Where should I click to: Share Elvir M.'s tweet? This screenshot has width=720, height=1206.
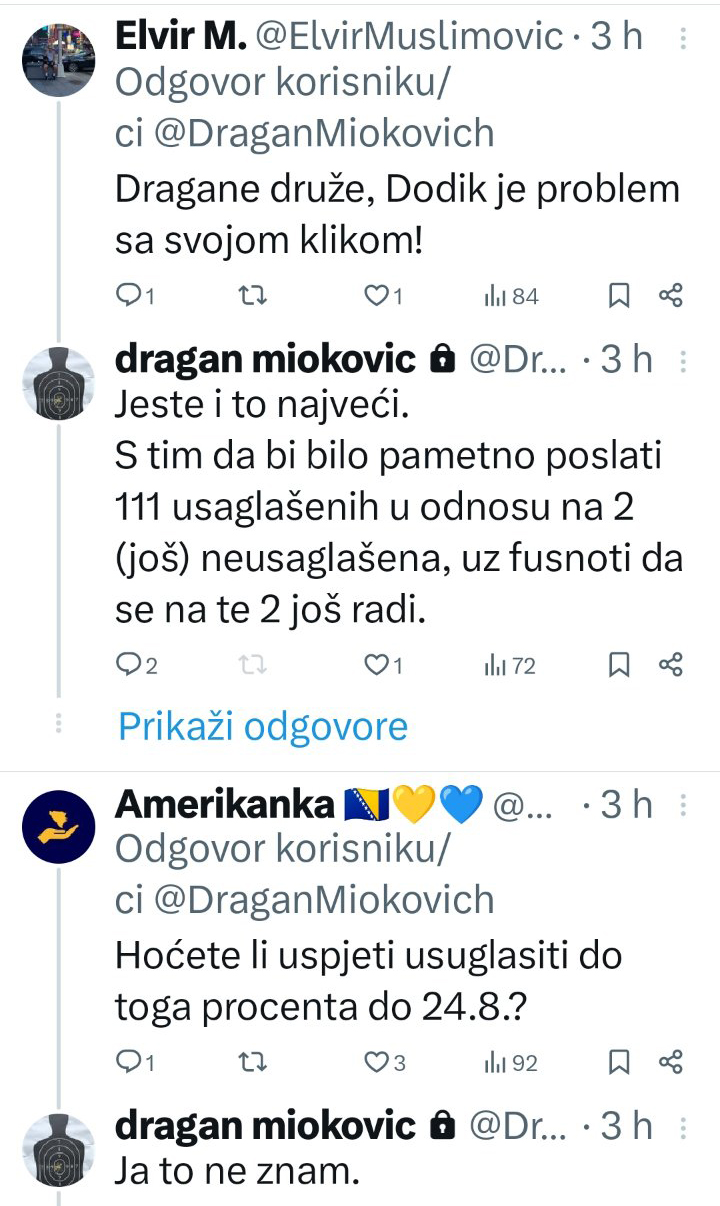[x=671, y=295]
